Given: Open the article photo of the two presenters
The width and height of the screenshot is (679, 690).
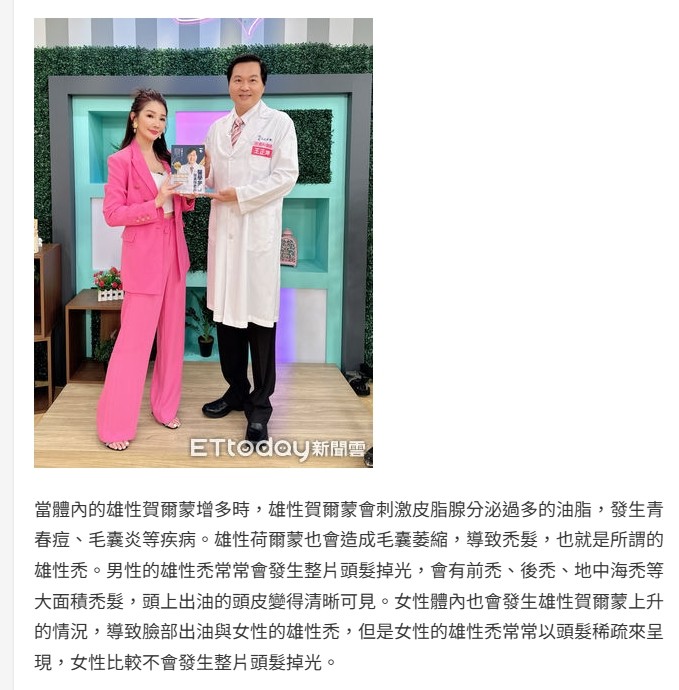Looking at the screenshot, I should click(x=203, y=243).
